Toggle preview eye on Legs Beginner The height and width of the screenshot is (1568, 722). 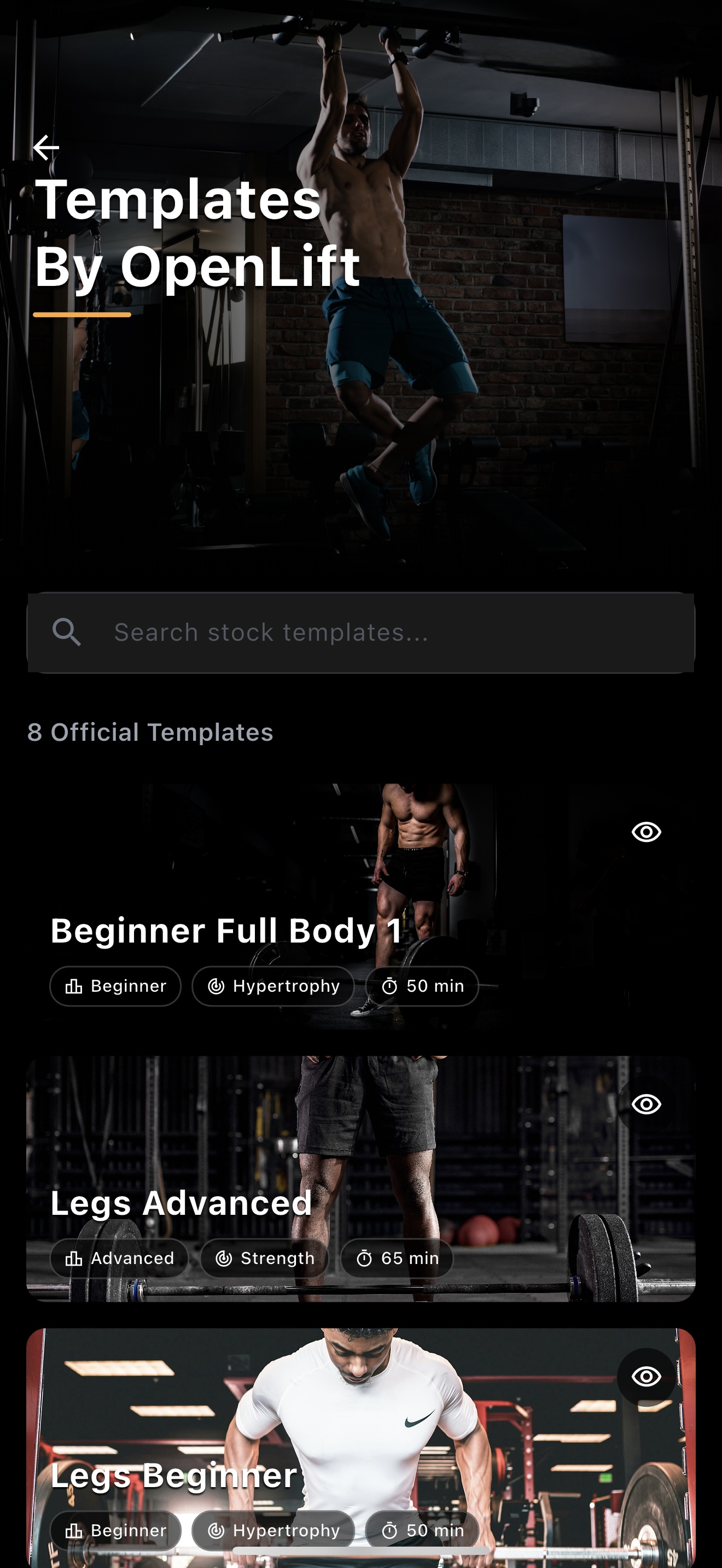tap(646, 1377)
